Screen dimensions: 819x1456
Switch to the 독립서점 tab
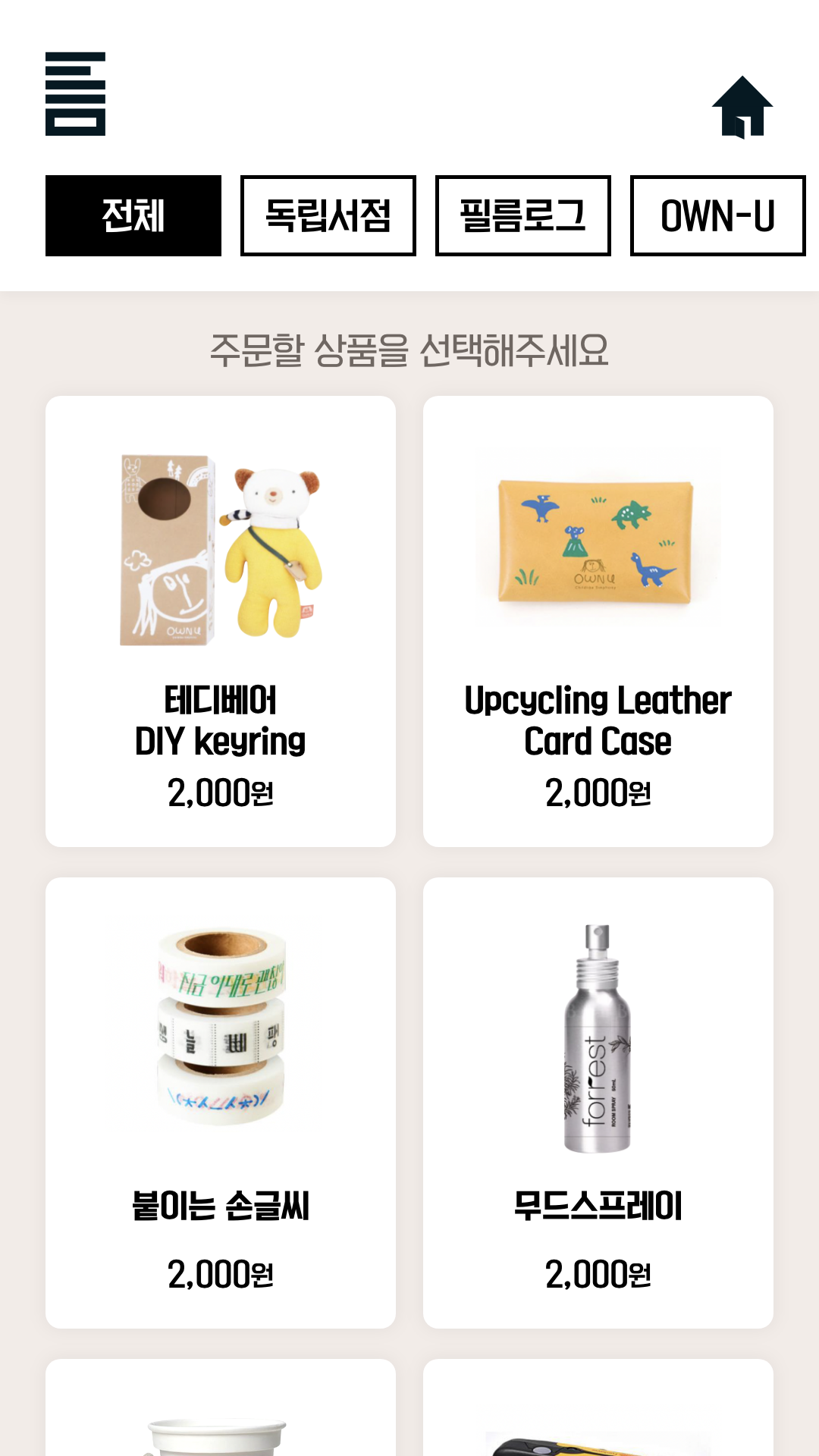(x=328, y=216)
